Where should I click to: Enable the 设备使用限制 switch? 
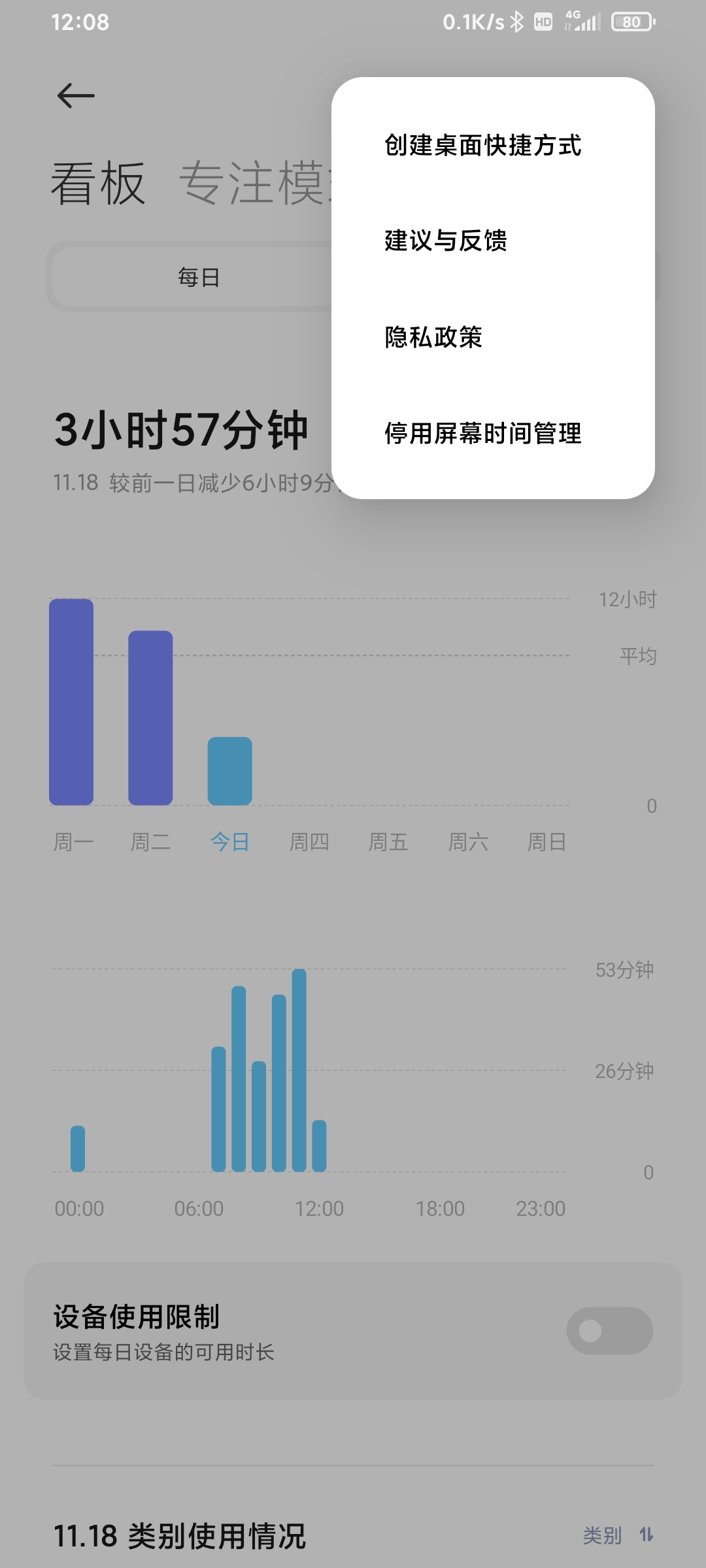pyautogui.click(x=609, y=1330)
